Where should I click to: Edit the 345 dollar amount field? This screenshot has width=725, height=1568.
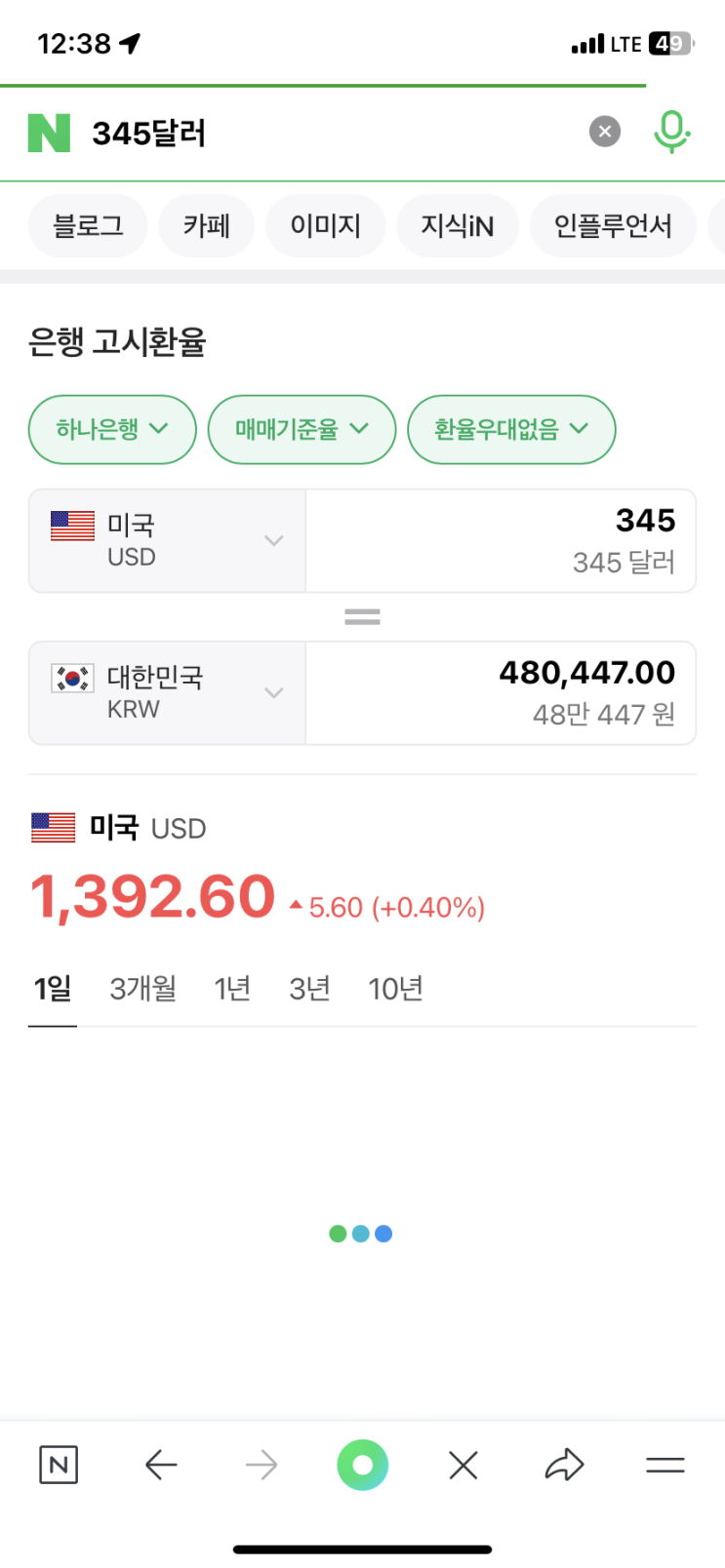click(501, 540)
